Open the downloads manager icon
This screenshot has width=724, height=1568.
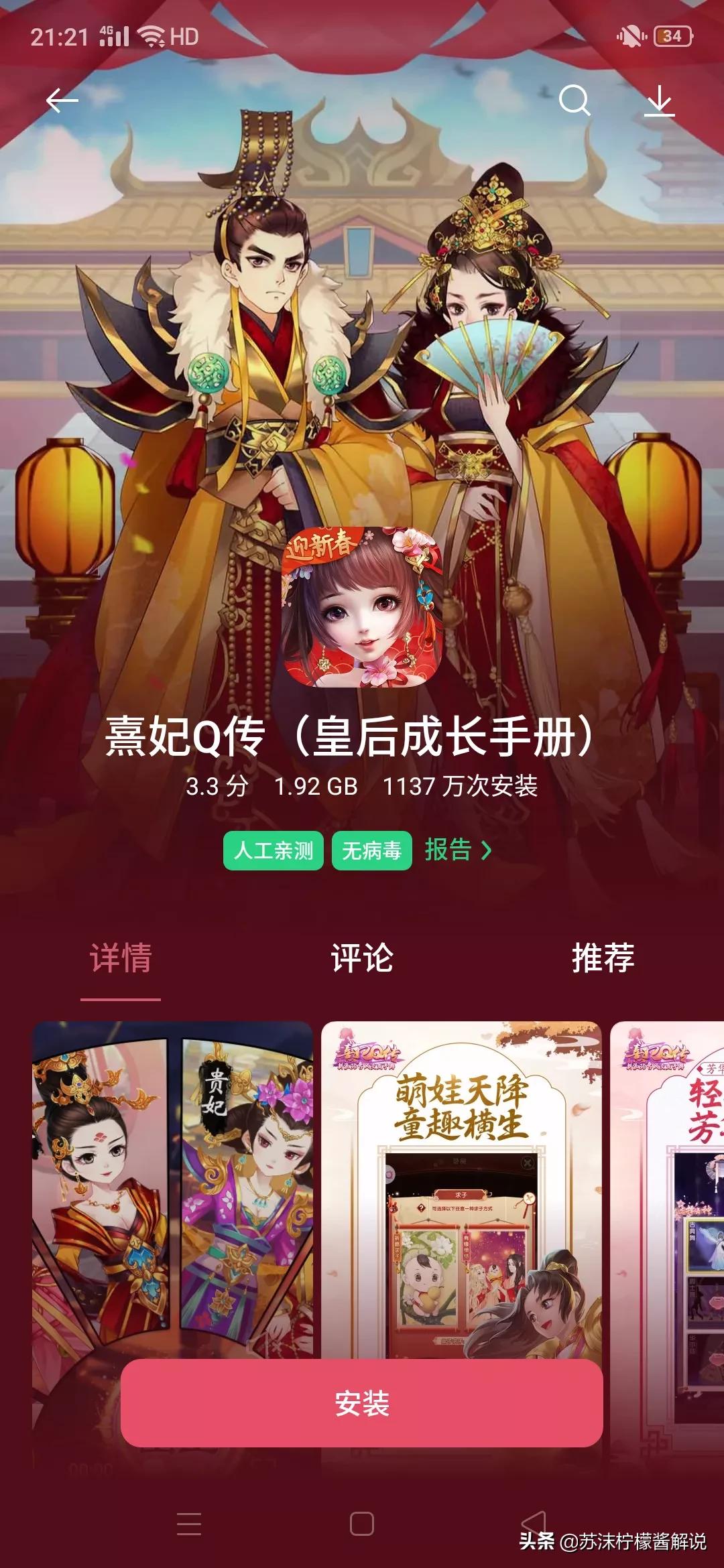(x=660, y=101)
